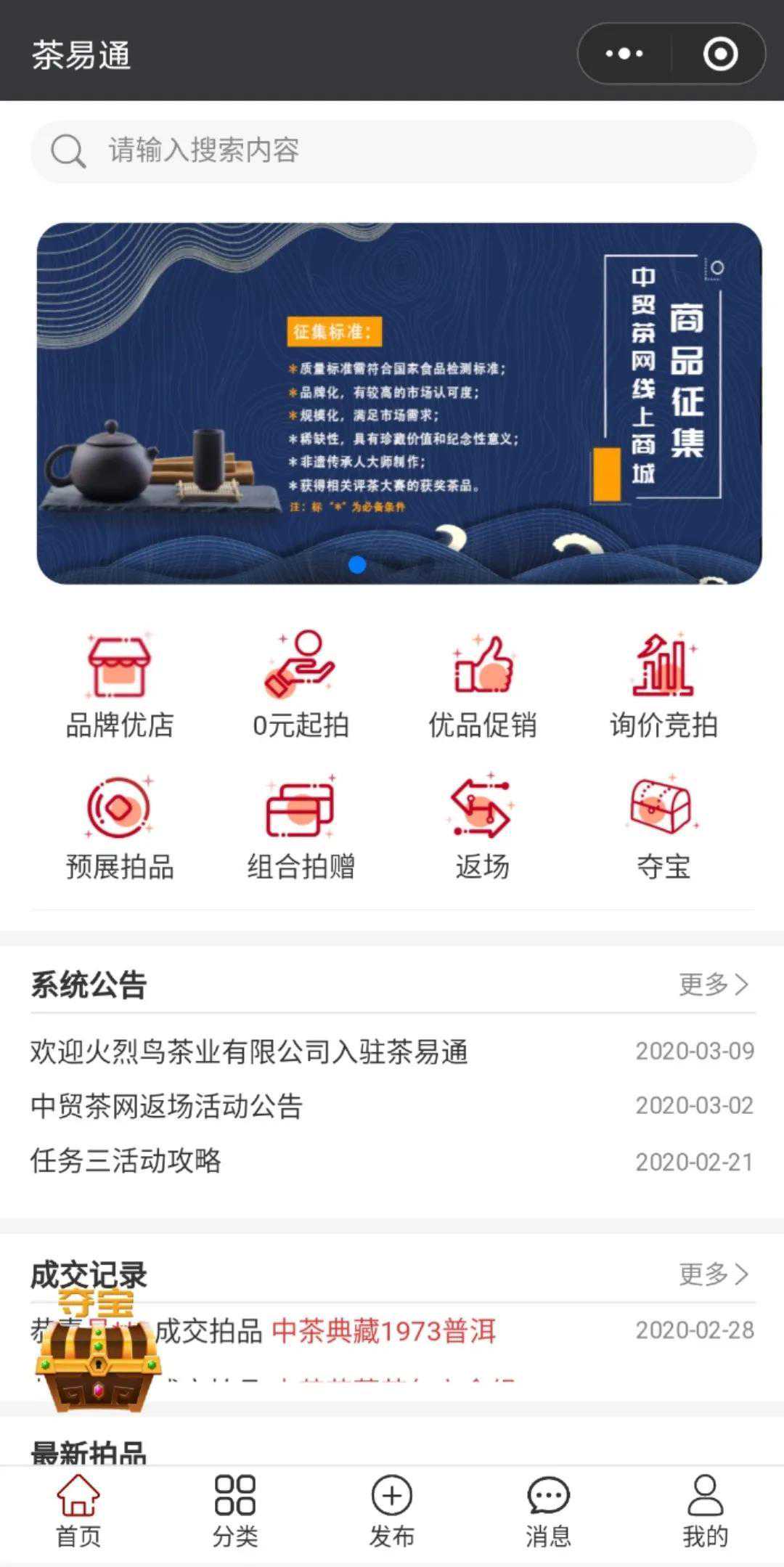Close the mini program via circle icon
Image resolution: width=784 pixels, height=1567 pixels.
click(x=720, y=54)
